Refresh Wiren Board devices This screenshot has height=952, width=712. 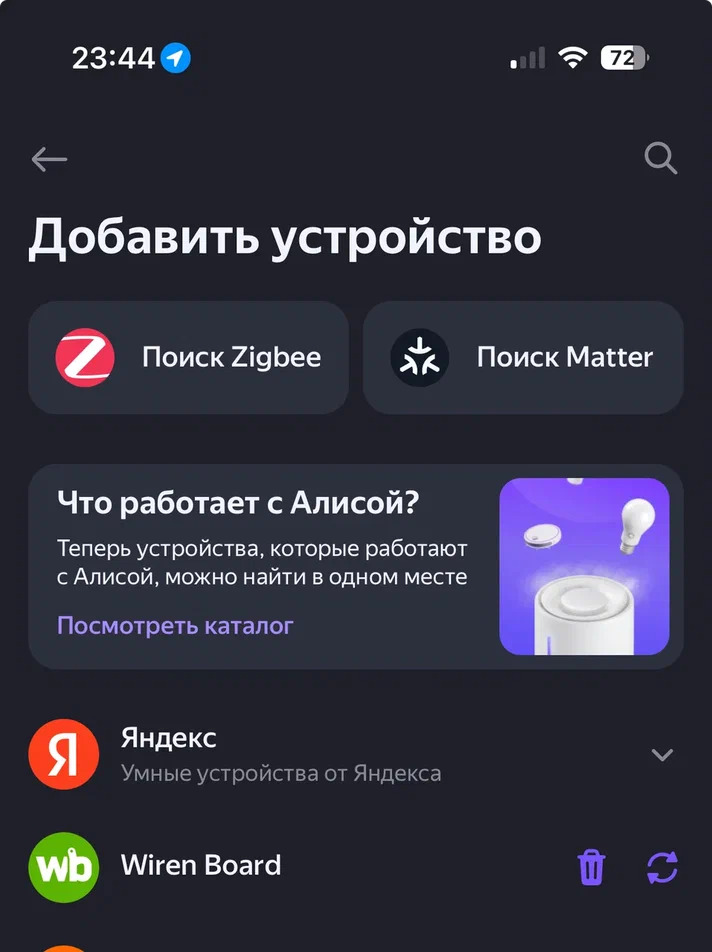point(662,867)
